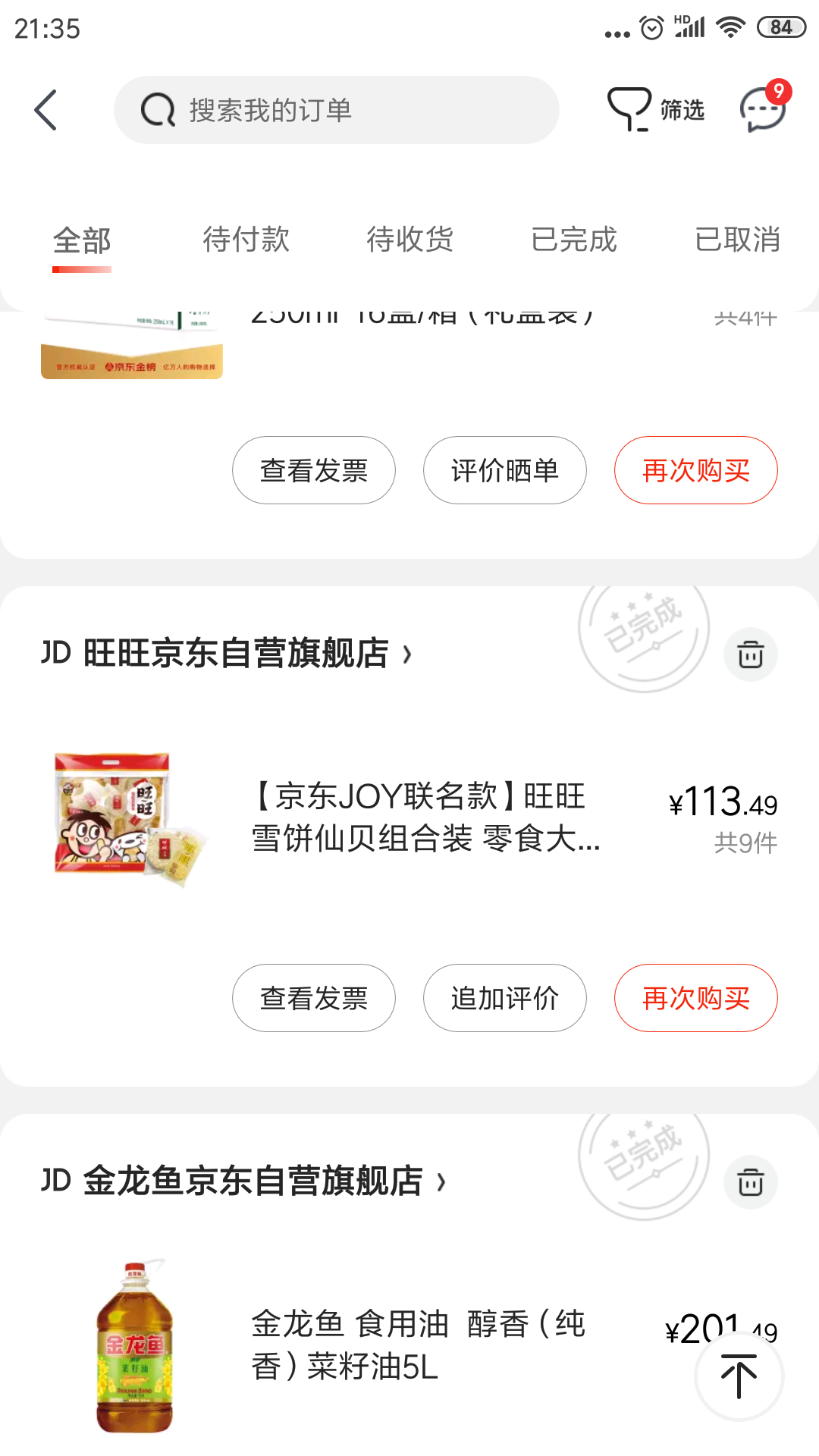This screenshot has width=819, height=1456.
Task: Switch to the 待付款 tab
Action: coord(246,240)
